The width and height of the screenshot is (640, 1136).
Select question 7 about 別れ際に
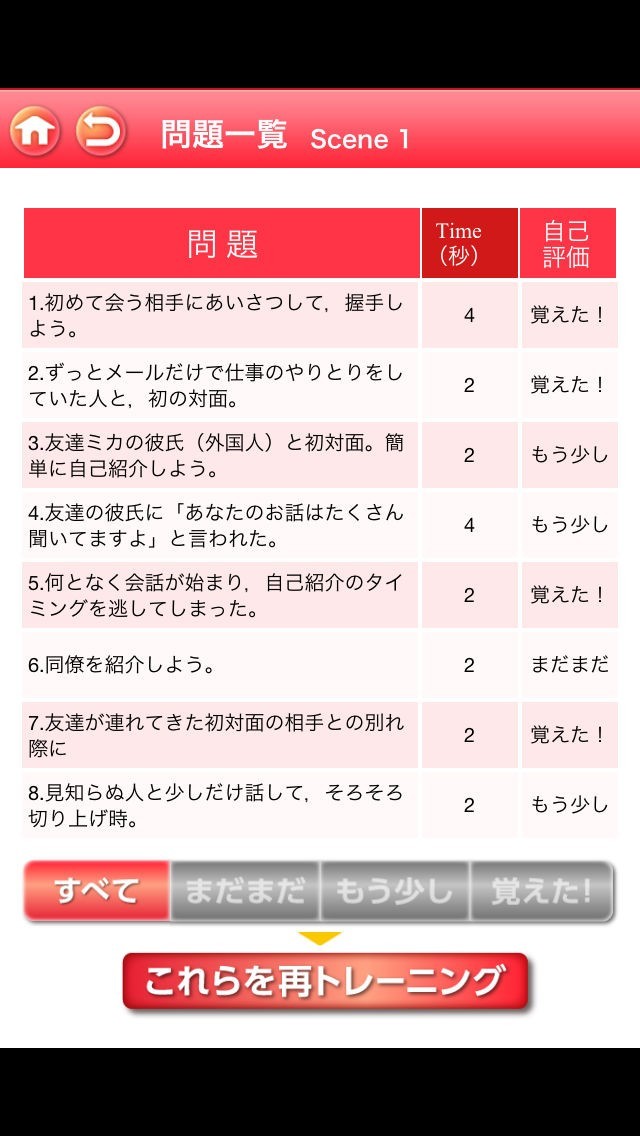[220, 735]
